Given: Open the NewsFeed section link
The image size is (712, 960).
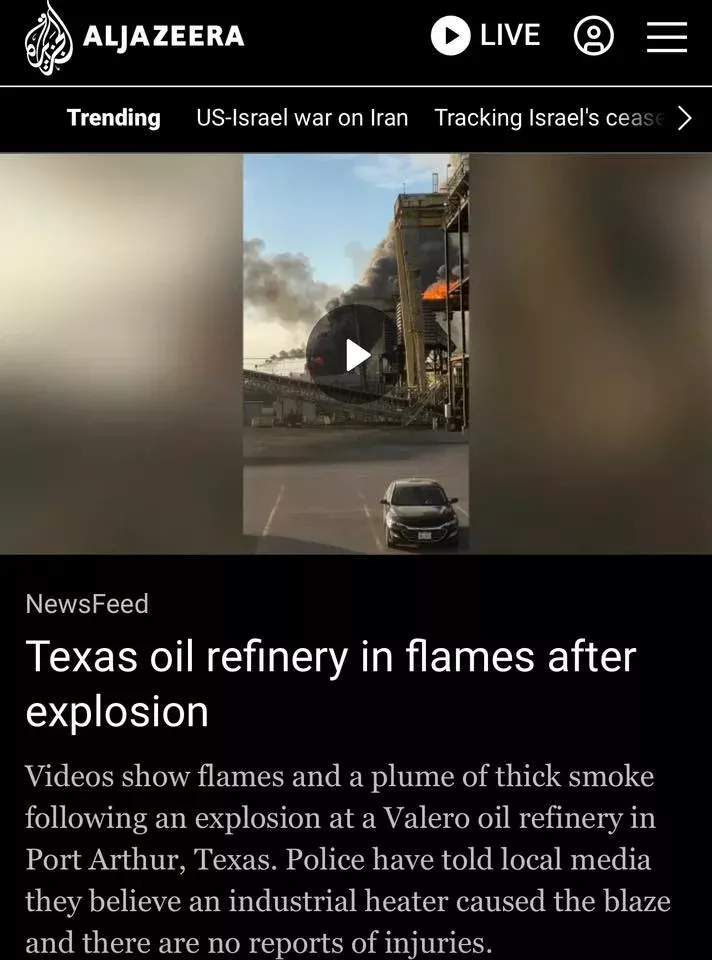Looking at the screenshot, I should tap(87, 604).
